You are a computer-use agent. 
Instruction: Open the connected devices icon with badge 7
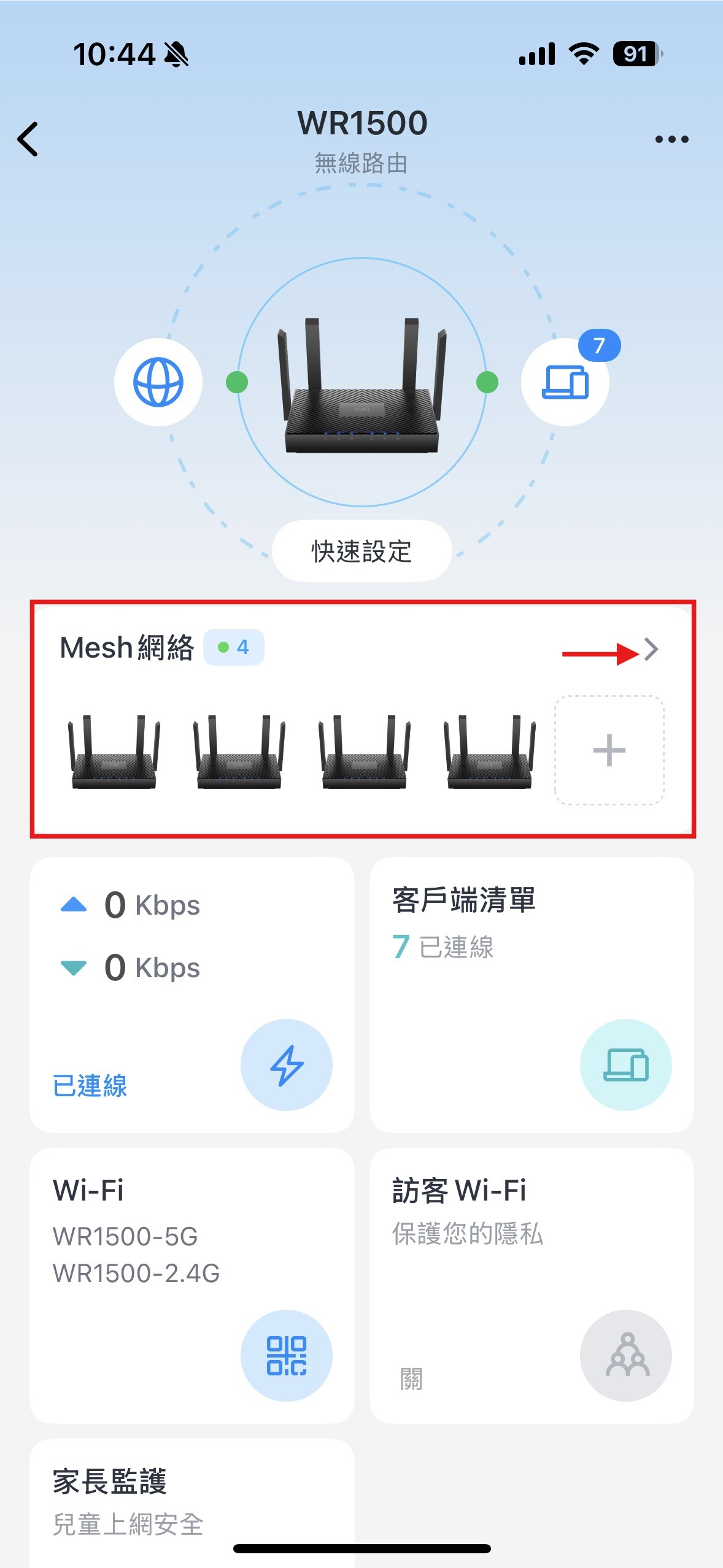point(565,382)
